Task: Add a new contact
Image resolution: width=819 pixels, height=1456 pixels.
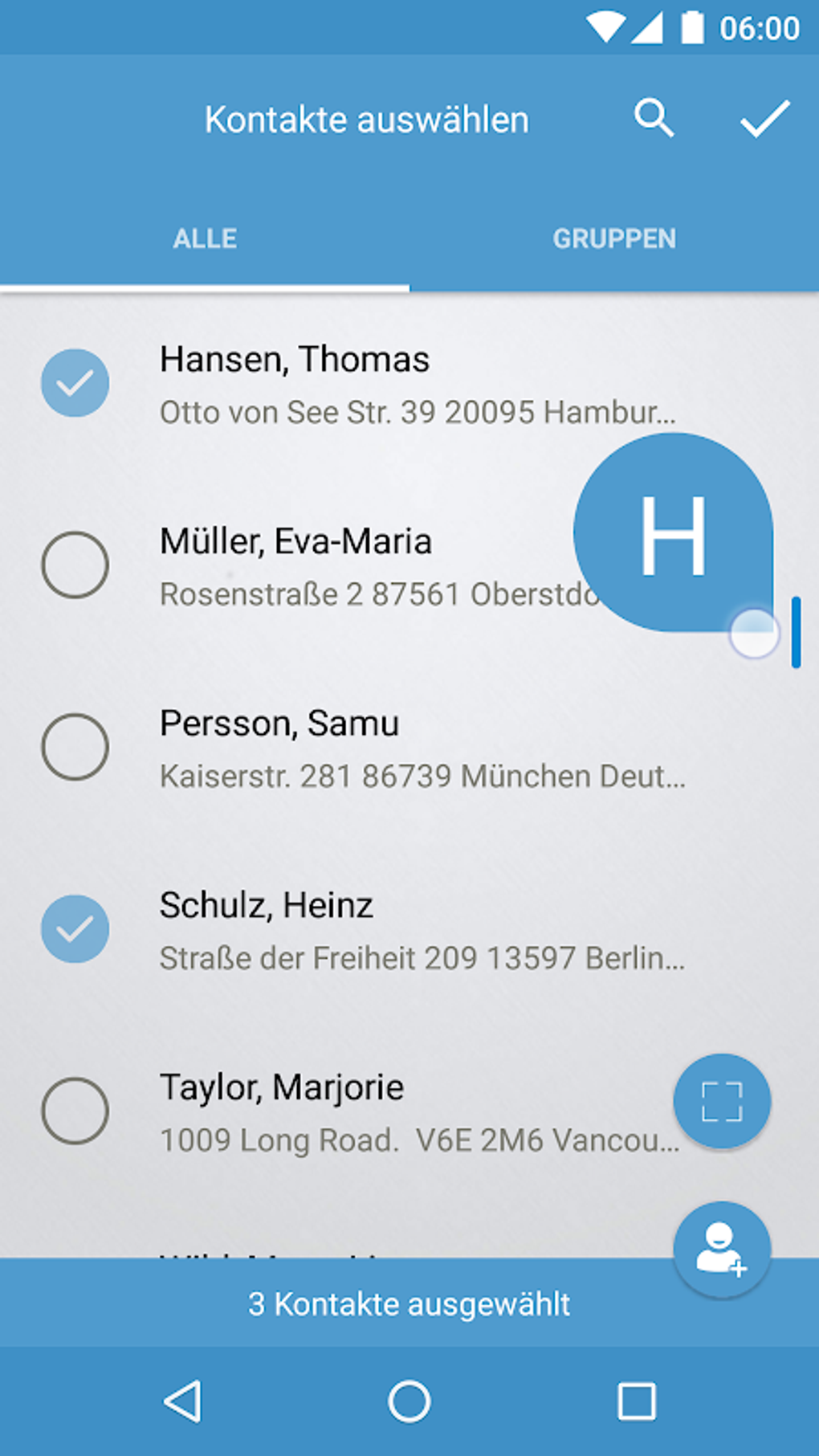Action: [722, 1249]
